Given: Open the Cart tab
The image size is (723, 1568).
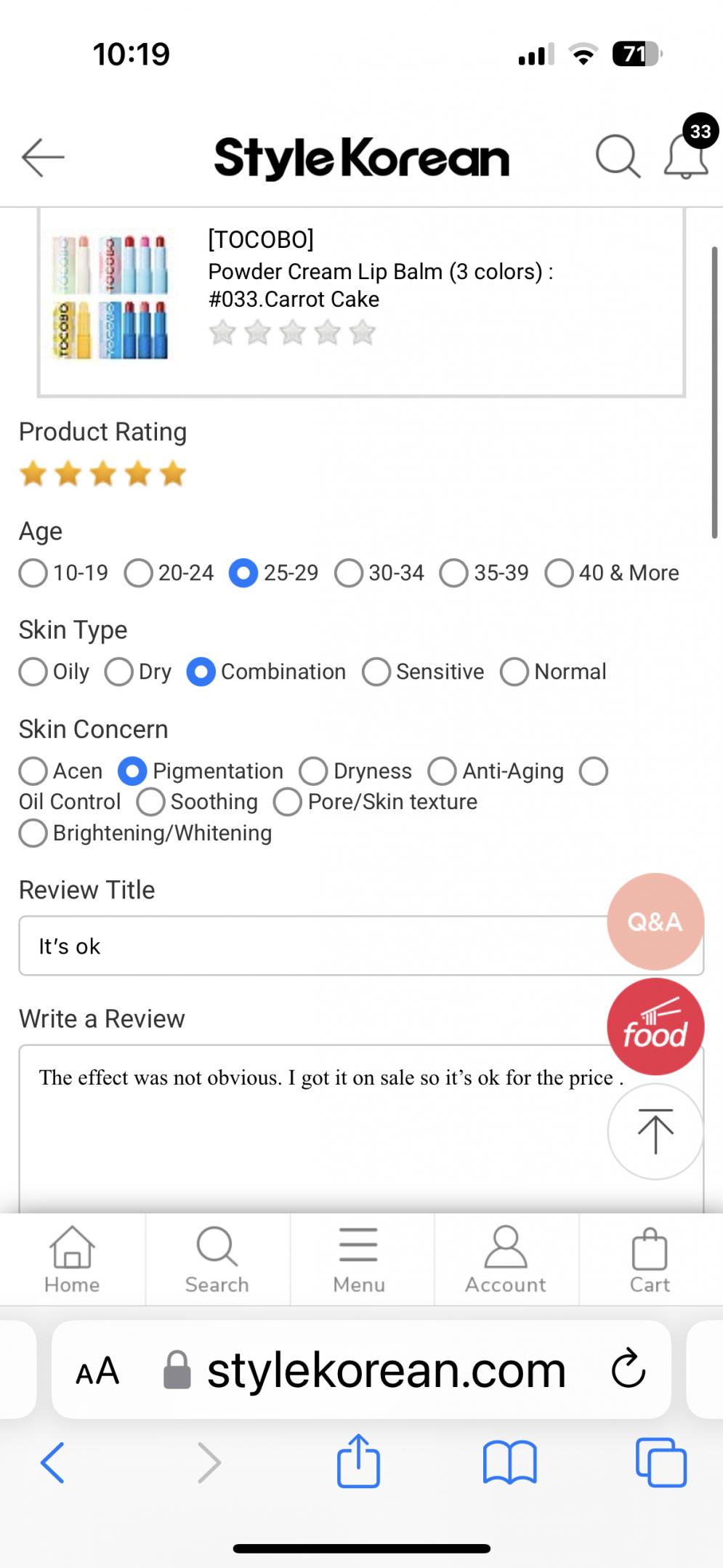Looking at the screenshot, I should point(650,1259).
